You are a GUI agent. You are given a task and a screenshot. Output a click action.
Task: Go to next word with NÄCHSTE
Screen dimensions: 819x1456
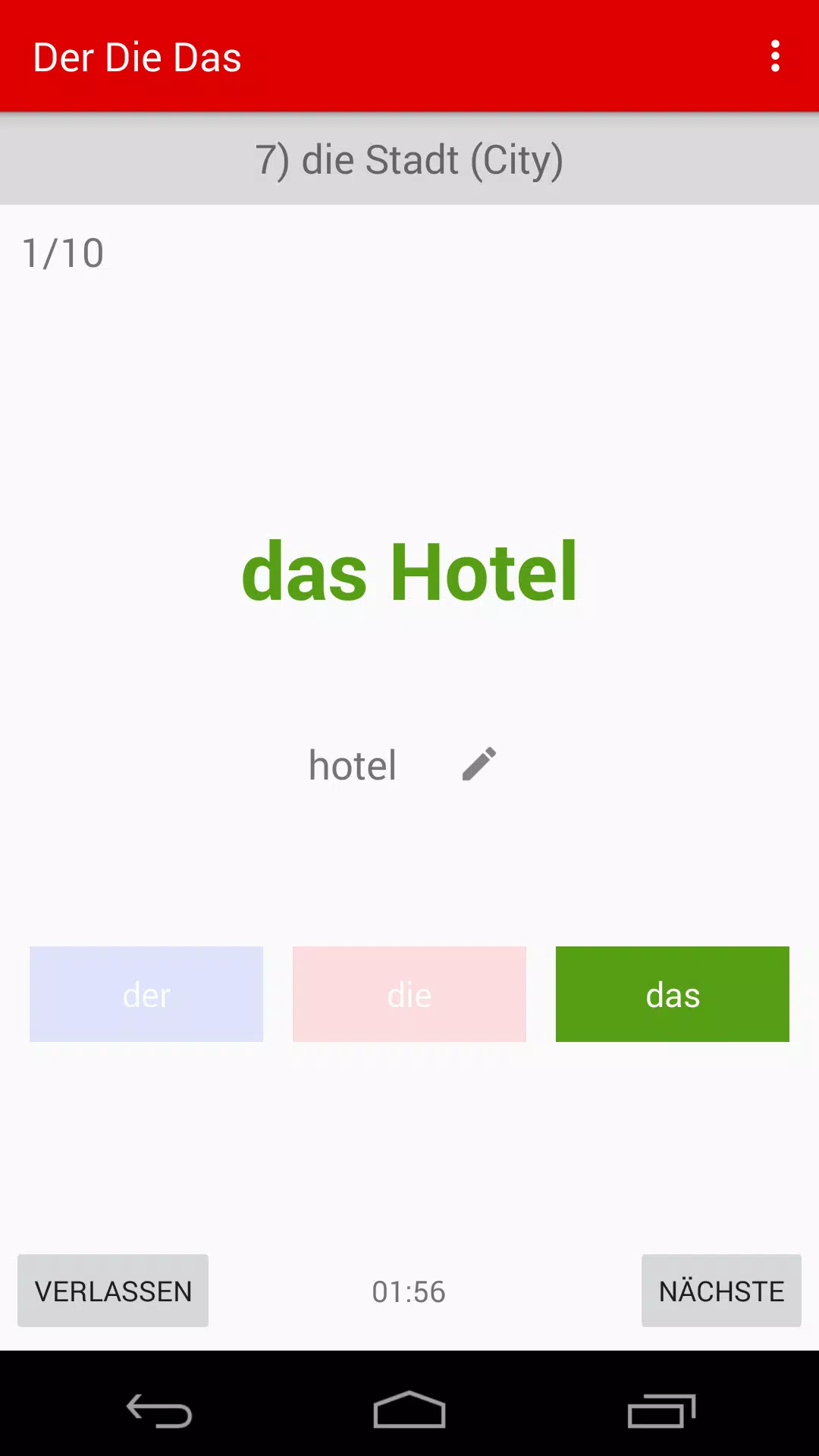[x=721, y=1291]
